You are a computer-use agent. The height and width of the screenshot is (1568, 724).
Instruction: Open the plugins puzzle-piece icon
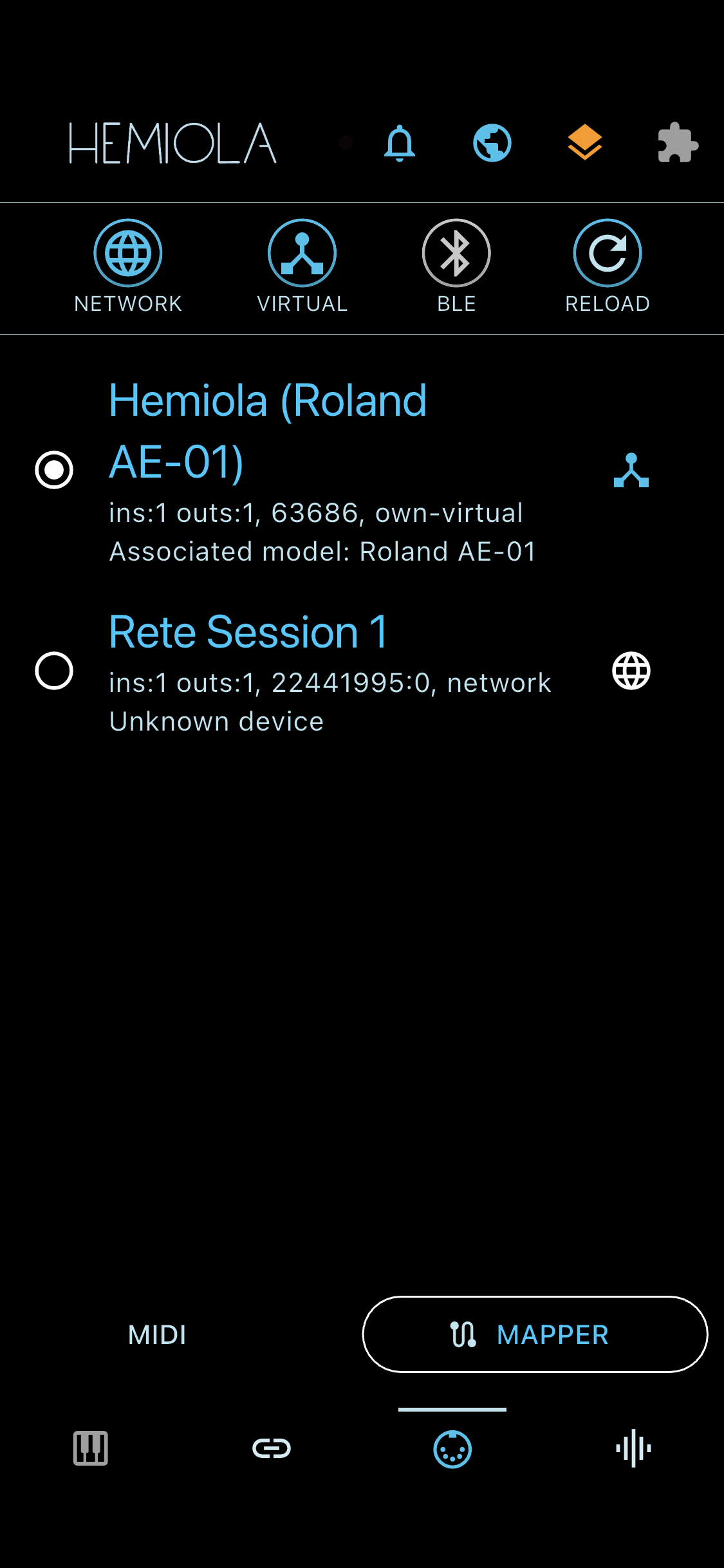pos(678,143)
